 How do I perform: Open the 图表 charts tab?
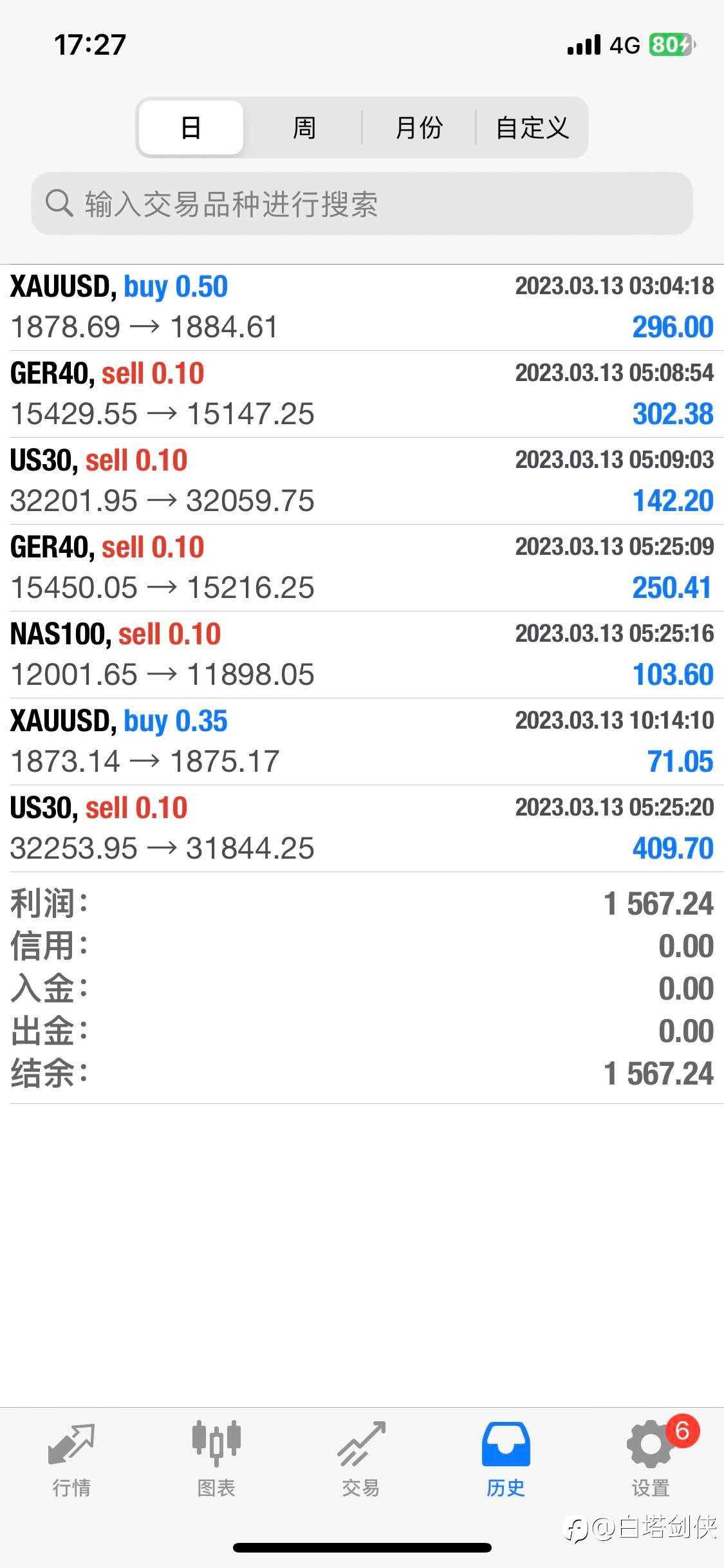coord(216,1460)
